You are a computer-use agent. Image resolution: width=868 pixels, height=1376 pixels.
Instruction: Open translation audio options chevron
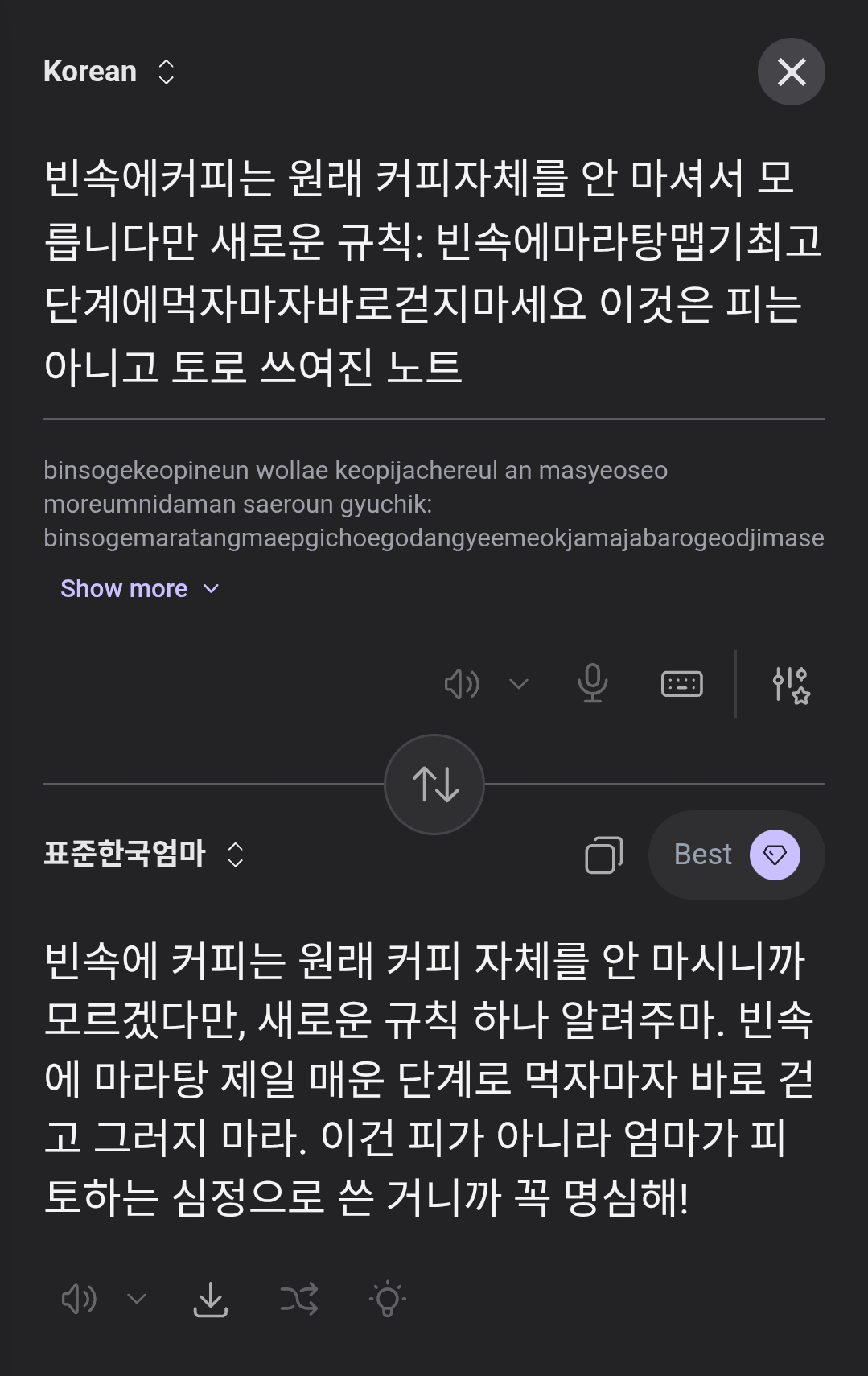tap(137, 1299)
